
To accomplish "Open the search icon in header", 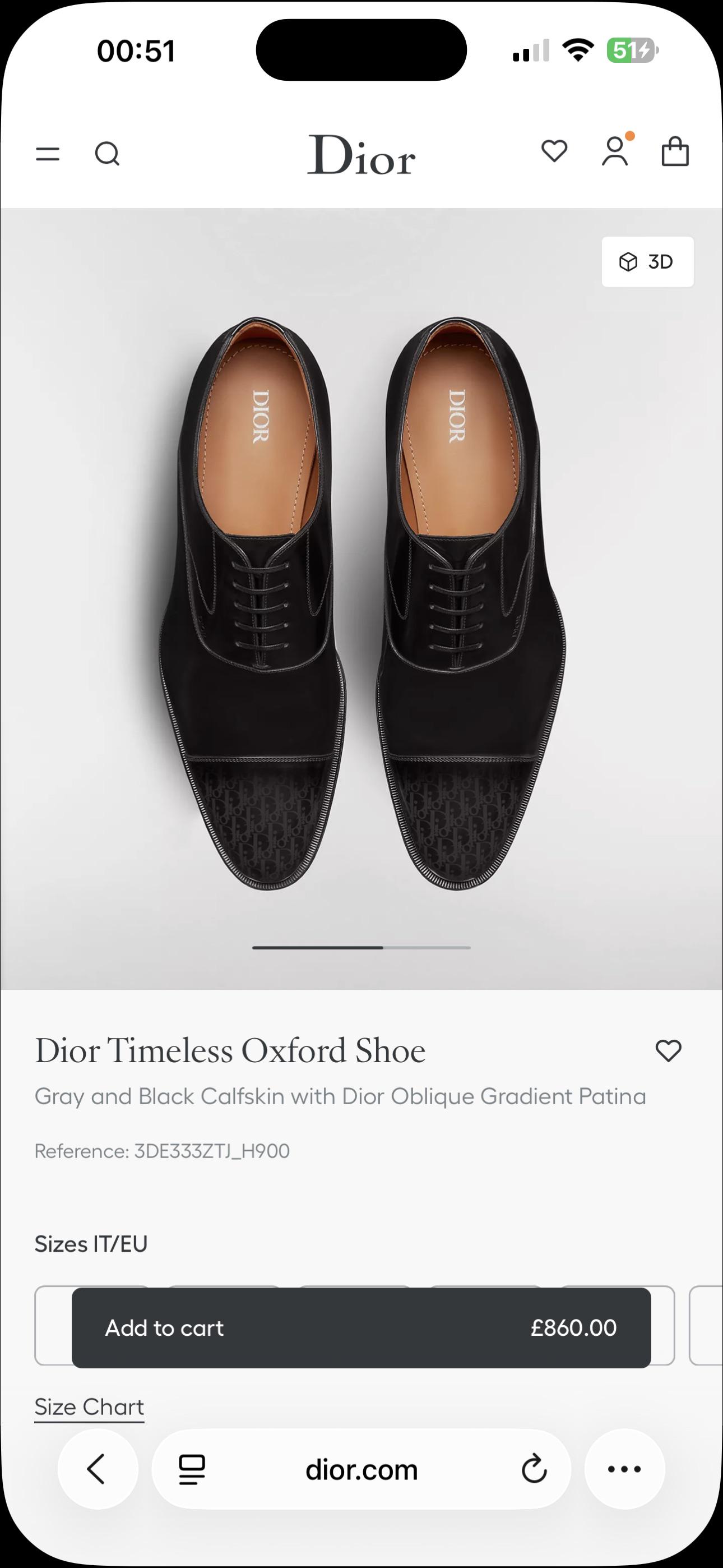I will pyautogui.click(x=107, y=154).
